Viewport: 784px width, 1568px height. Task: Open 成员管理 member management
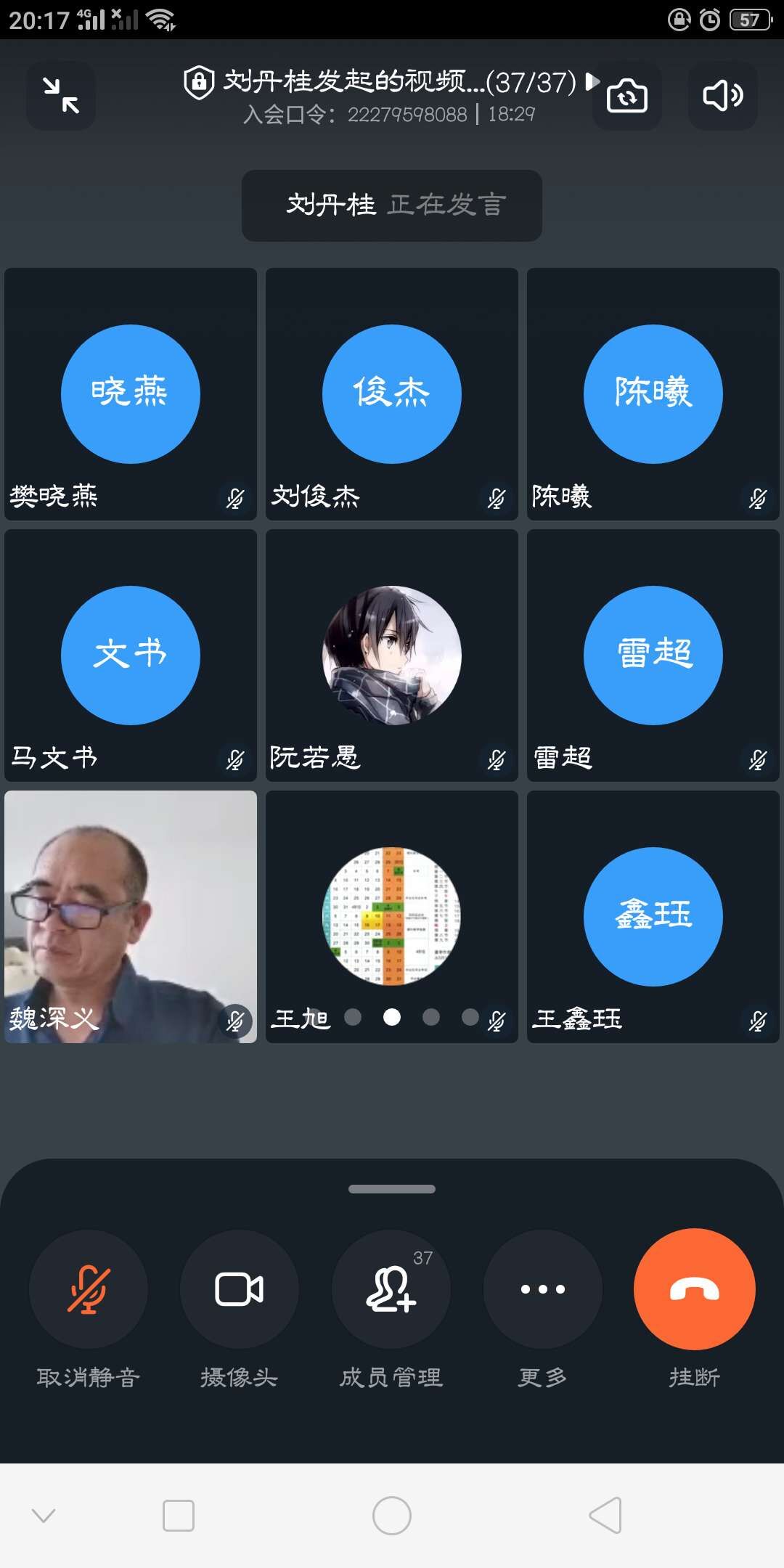[391, 1289]
